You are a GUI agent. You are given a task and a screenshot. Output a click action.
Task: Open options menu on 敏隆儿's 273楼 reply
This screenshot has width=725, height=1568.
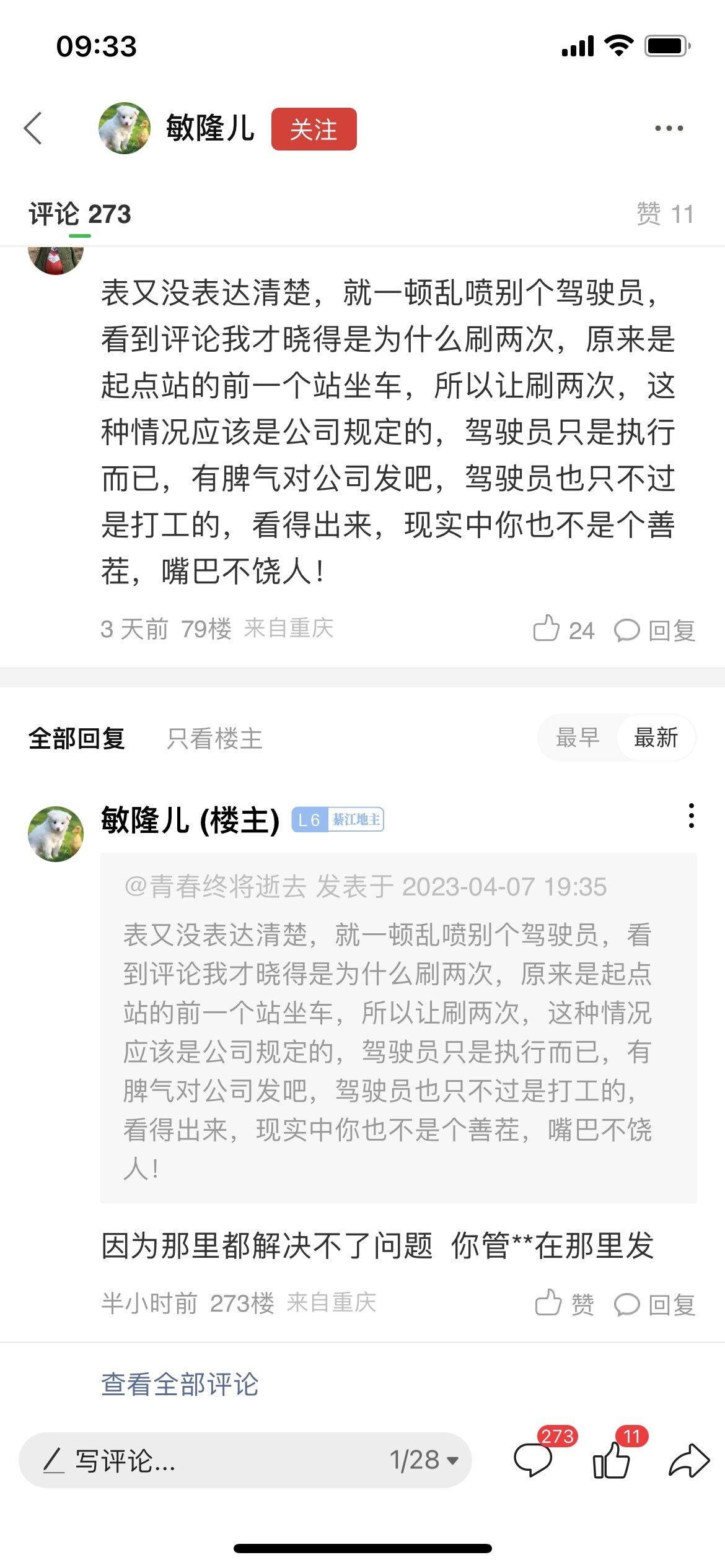click(691, 816)
